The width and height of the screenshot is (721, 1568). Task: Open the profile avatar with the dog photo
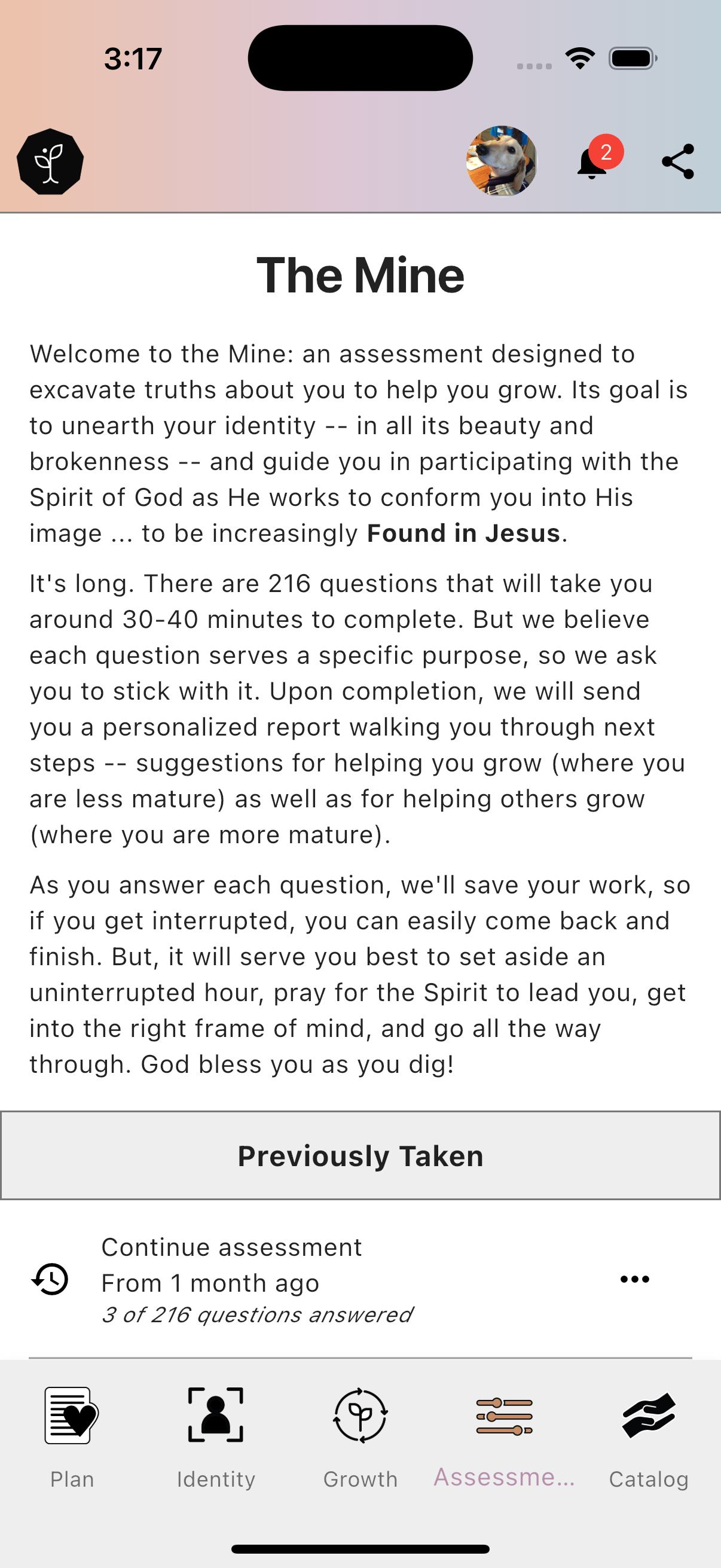pyautogui.click(x=502, y=161)
